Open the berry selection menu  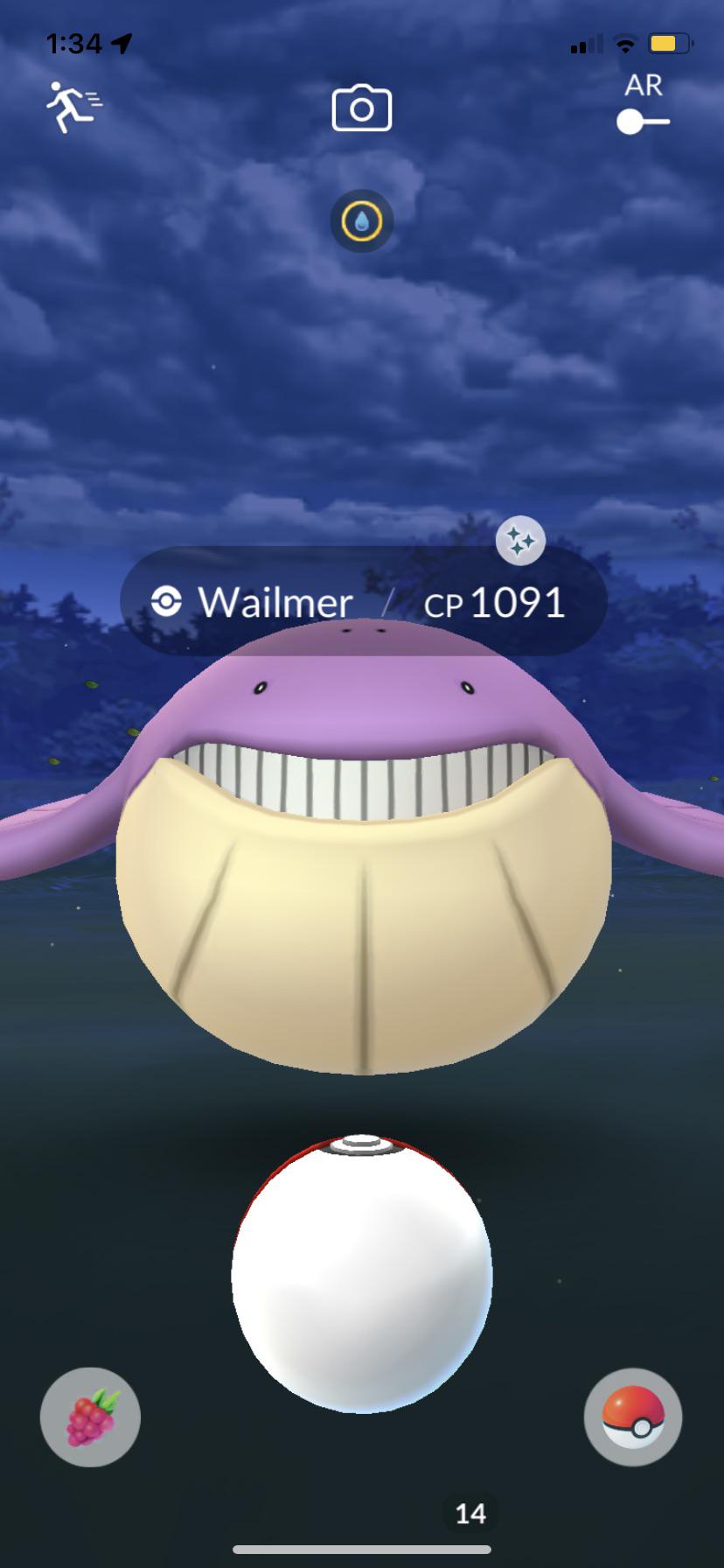click(x=90, y=1417)
